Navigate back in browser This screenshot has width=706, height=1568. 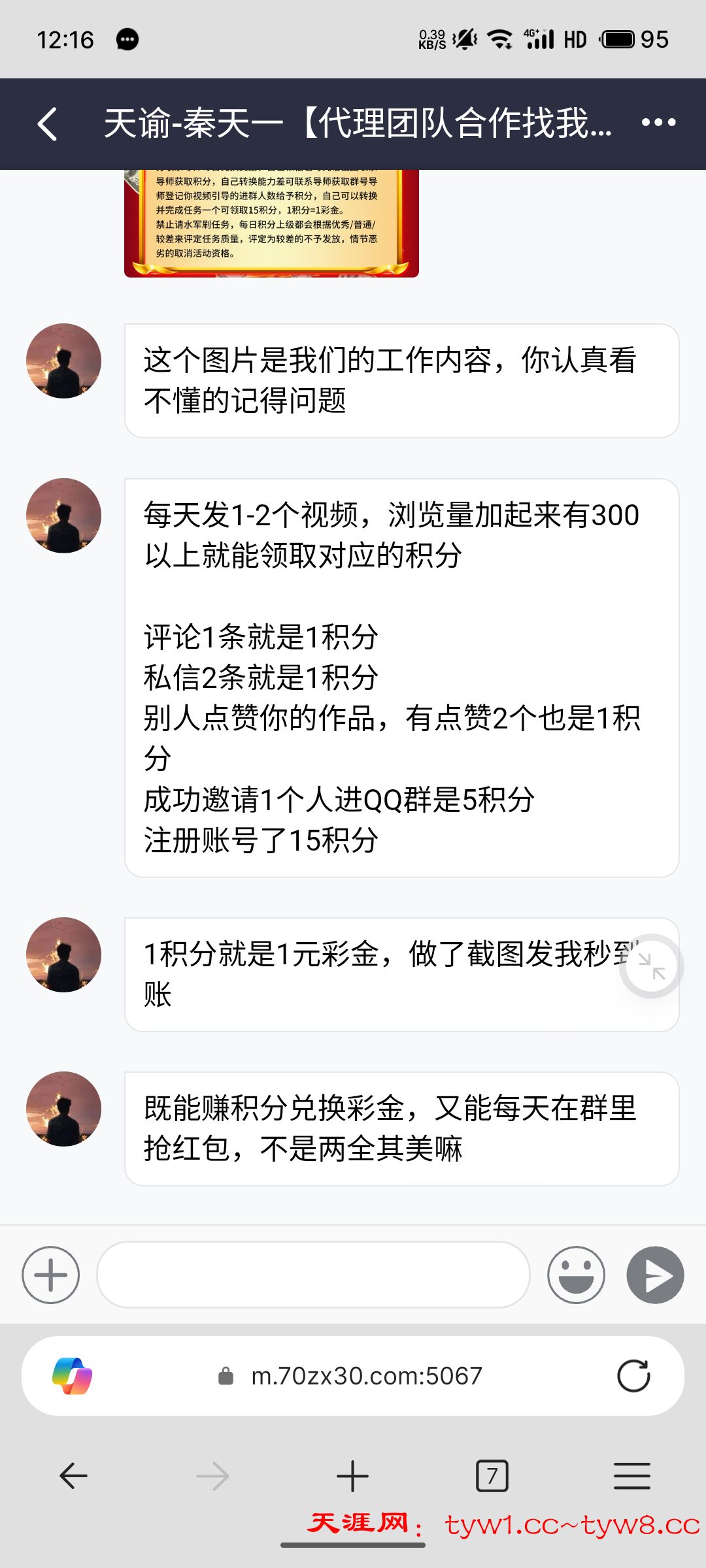click(x=73, y=1476)
